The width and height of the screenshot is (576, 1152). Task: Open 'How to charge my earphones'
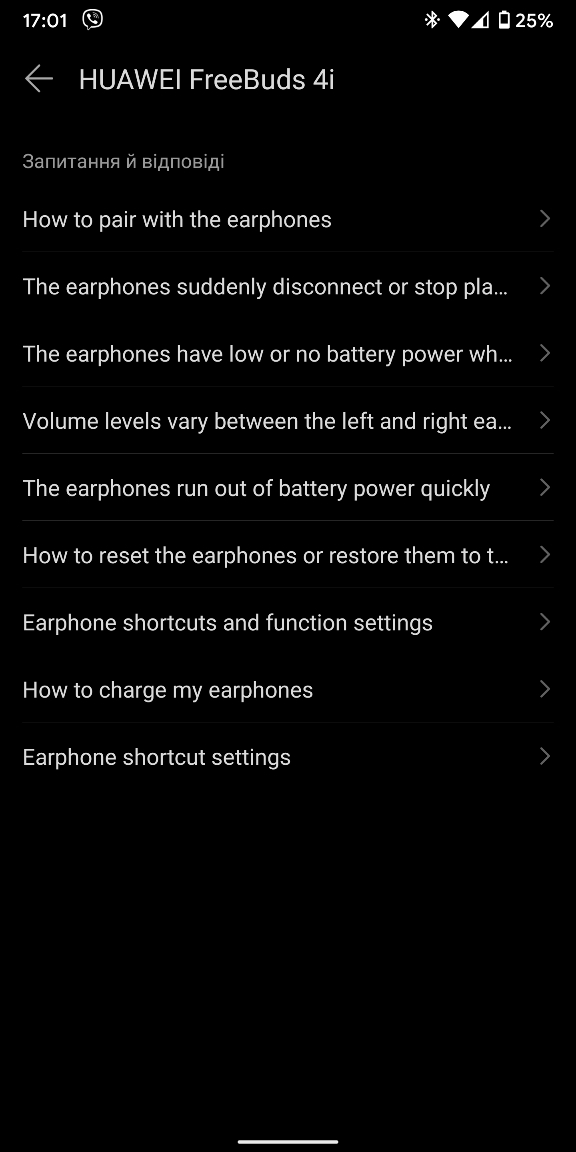pos(288,689)
